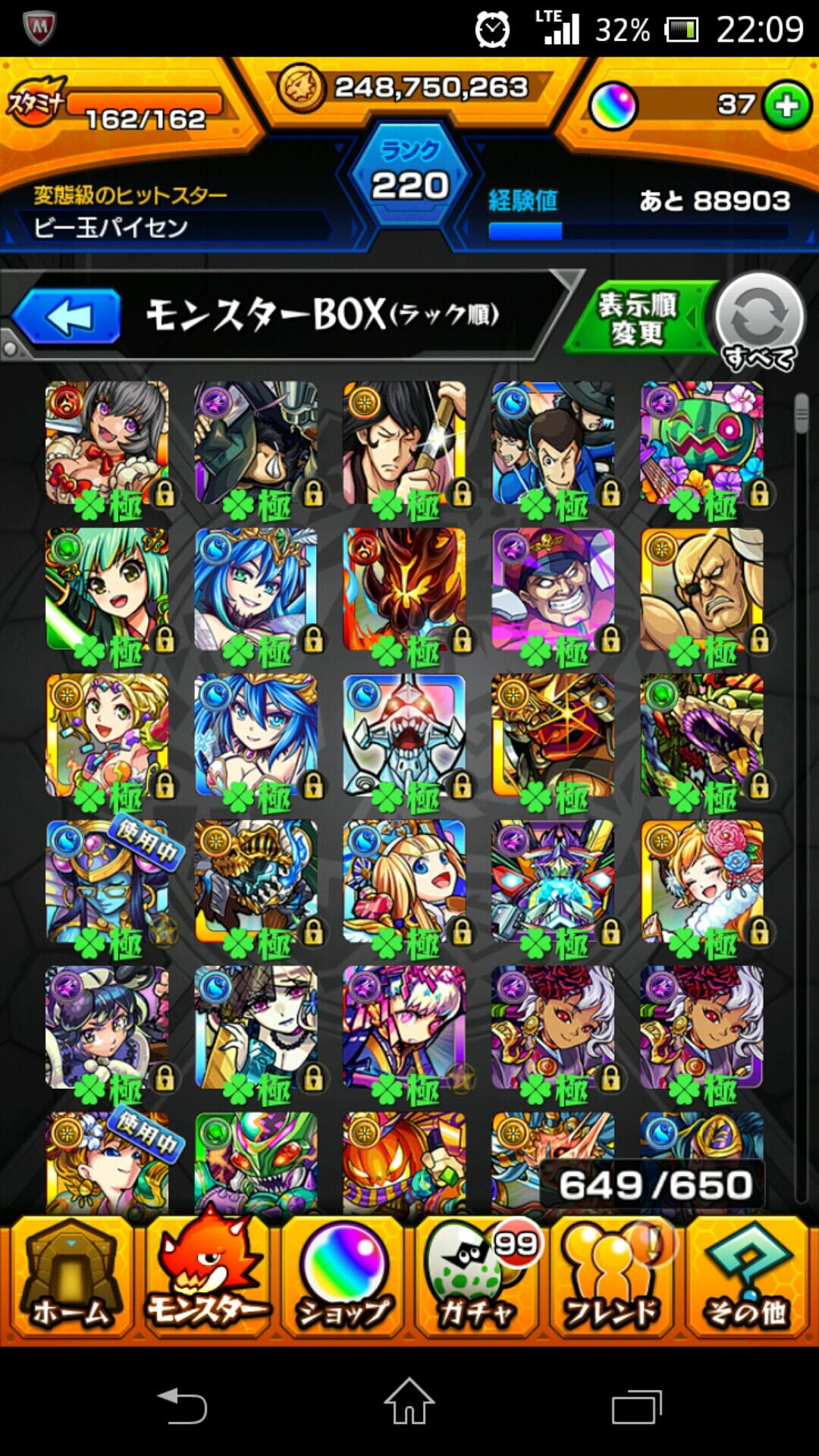The width and height of the screenshot is (819, 1456).
Task: Select the green-haired girl with sword
Action: 106,589
